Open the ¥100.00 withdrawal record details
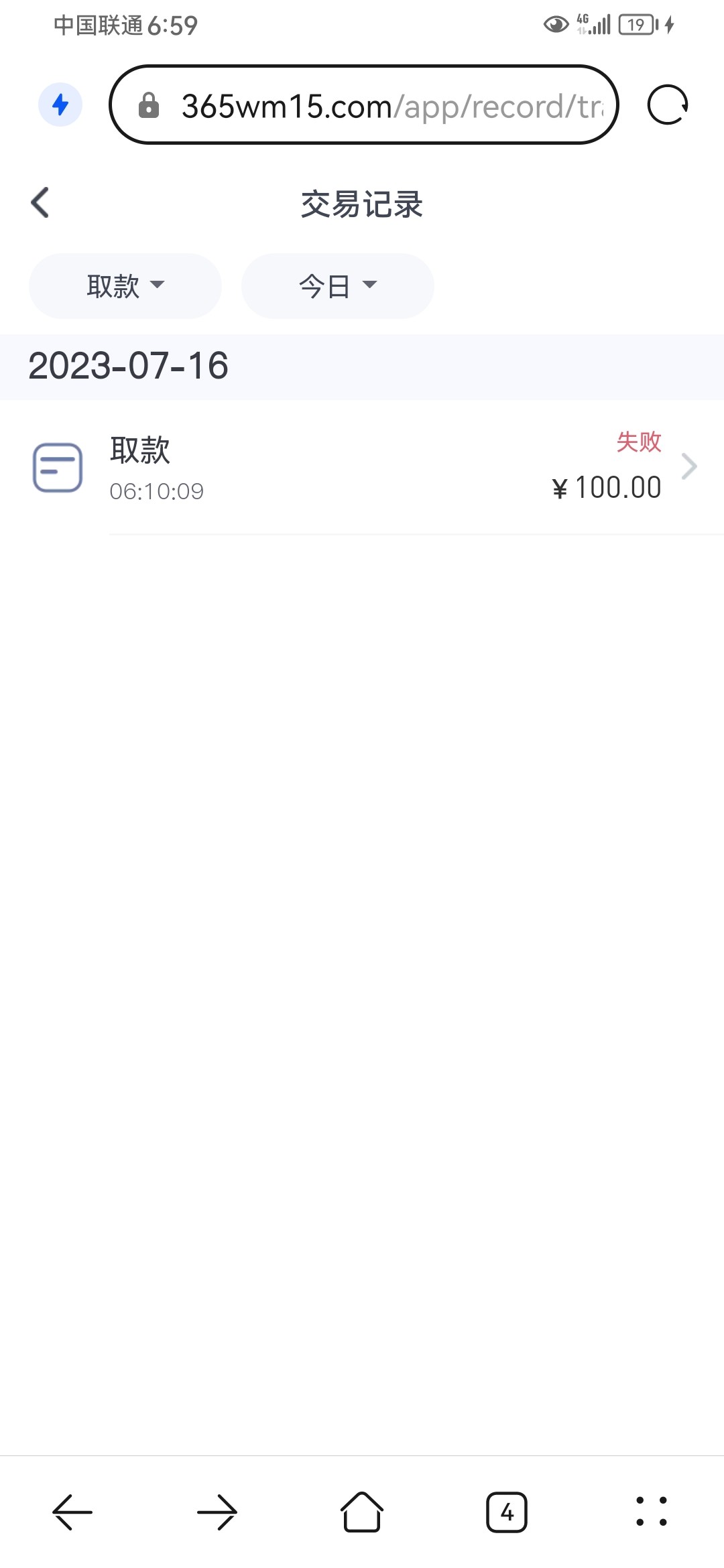Viewport: 724px width, 1568px height. pyautogui.click(x=605, y=487)
